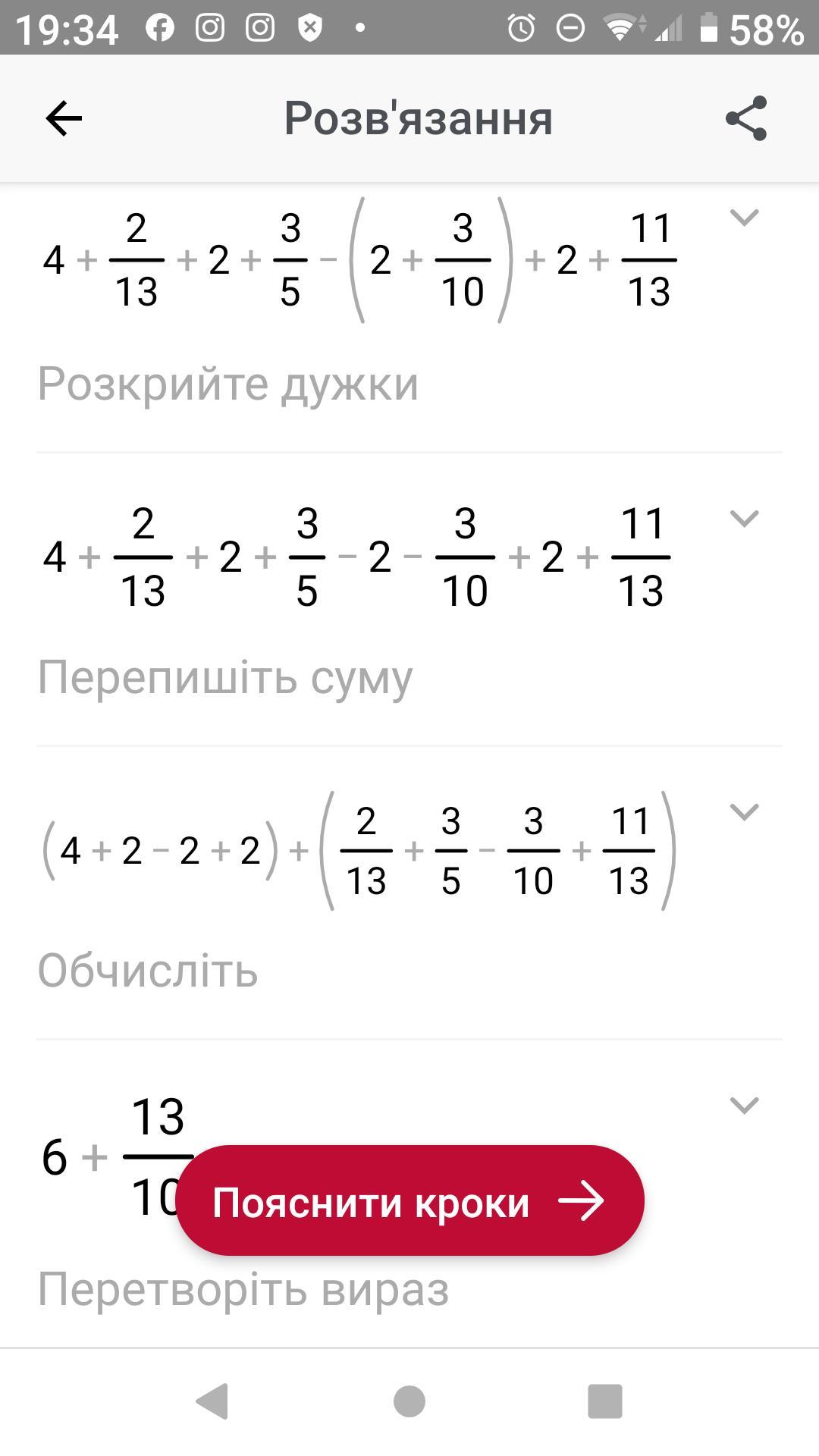The image size is (819, 1456).
Task: Tap the "Пояснити кроки" button
Action: [x=409, y=1202]
